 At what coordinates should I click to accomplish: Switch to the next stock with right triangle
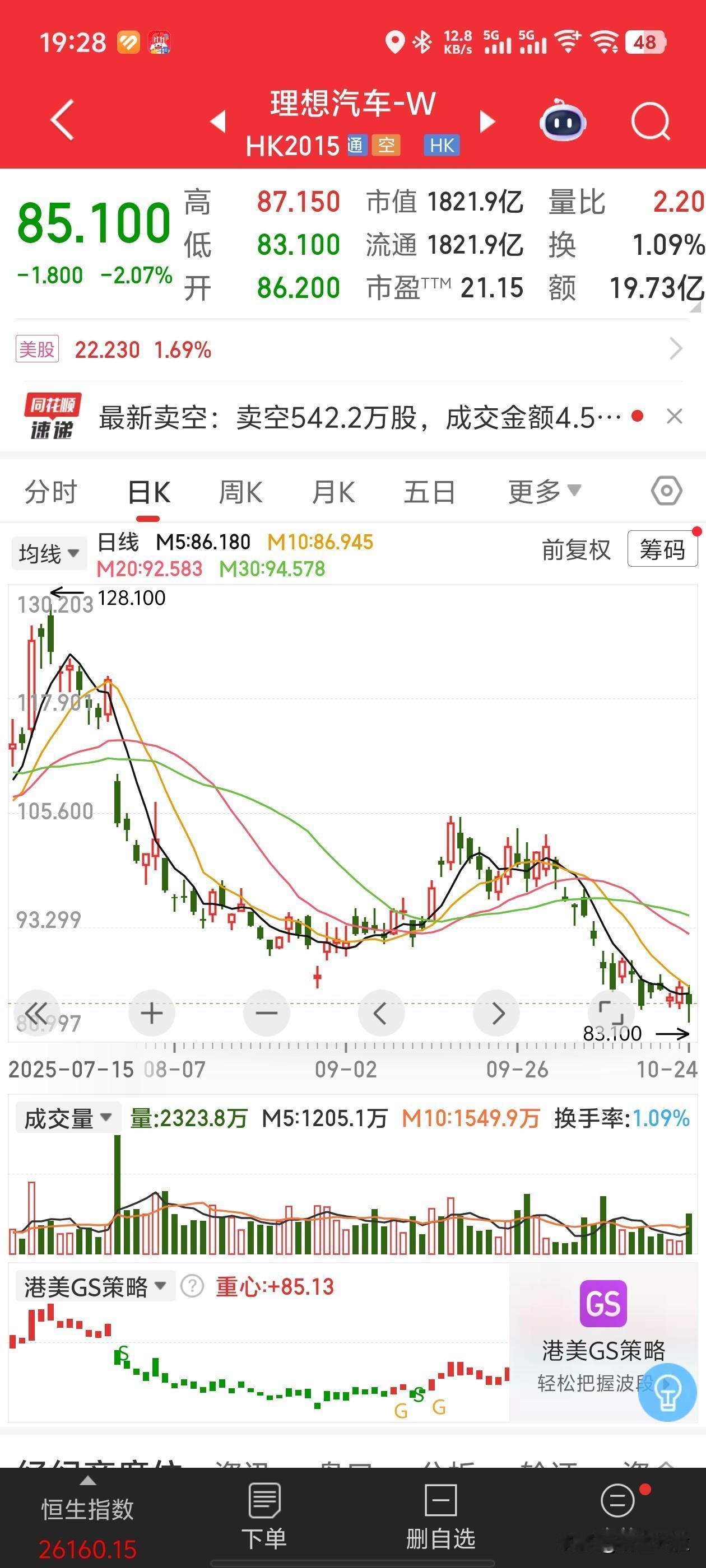pos(487,121)
